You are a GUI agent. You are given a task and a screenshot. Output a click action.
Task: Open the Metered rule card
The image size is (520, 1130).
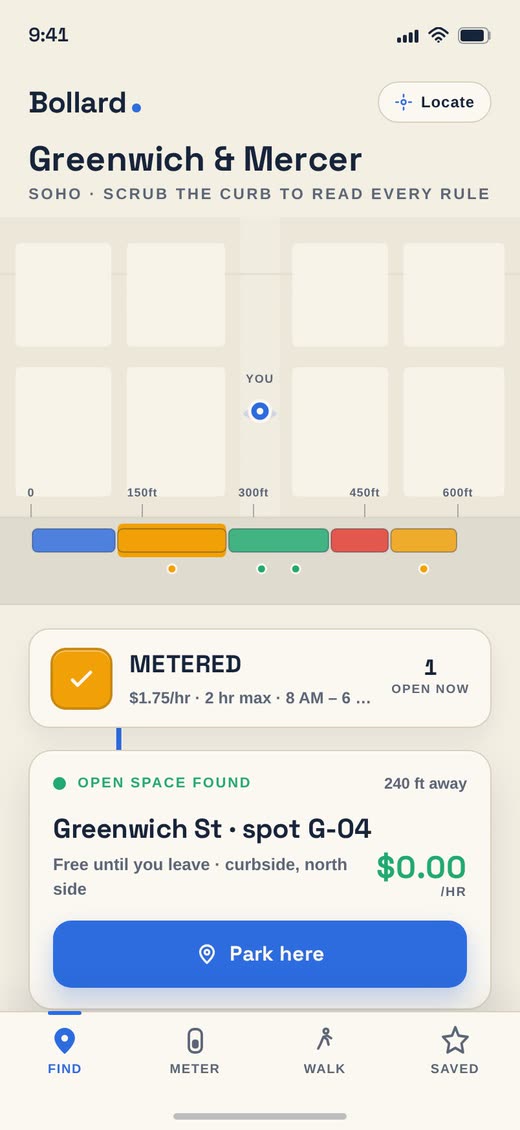click(x=260, y=678)
